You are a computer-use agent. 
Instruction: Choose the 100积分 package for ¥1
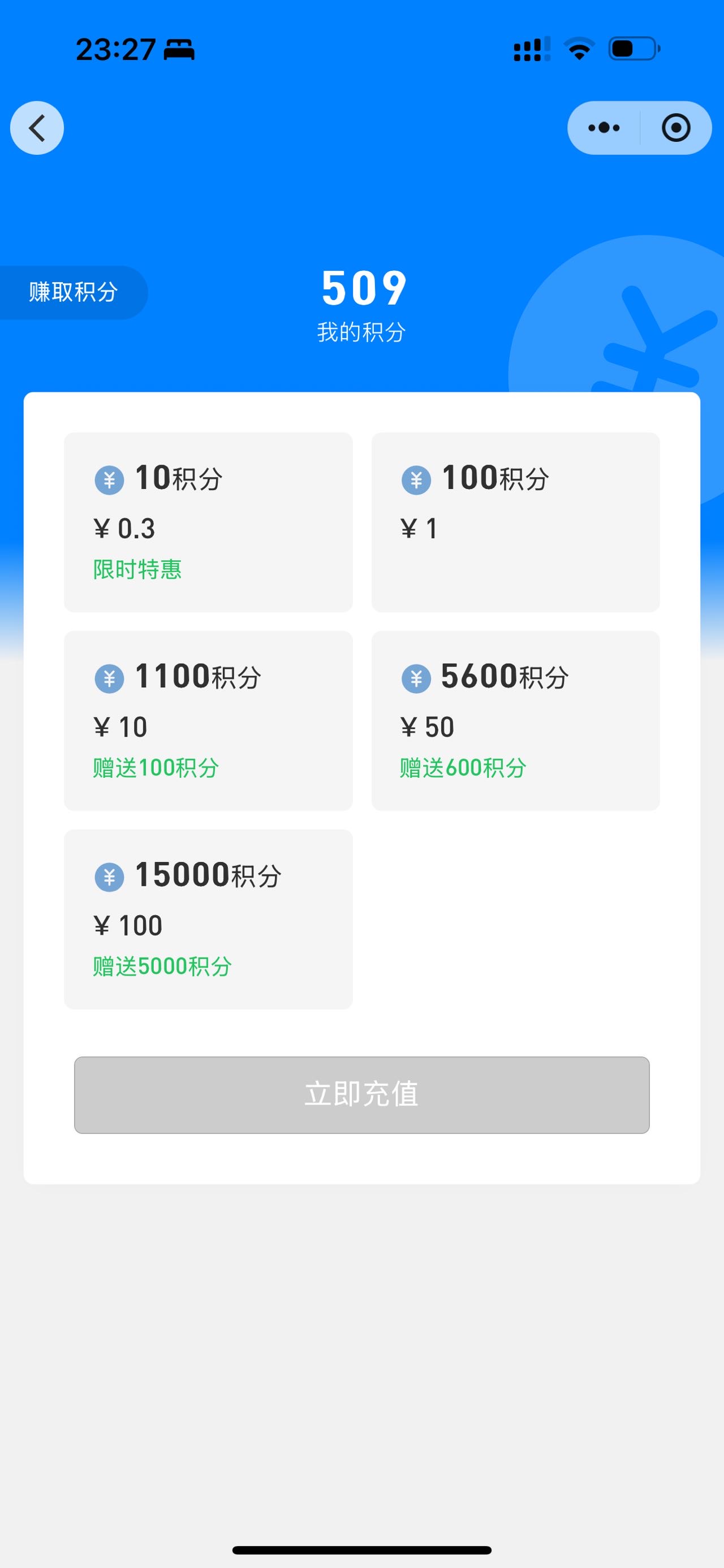click(515, 522)
